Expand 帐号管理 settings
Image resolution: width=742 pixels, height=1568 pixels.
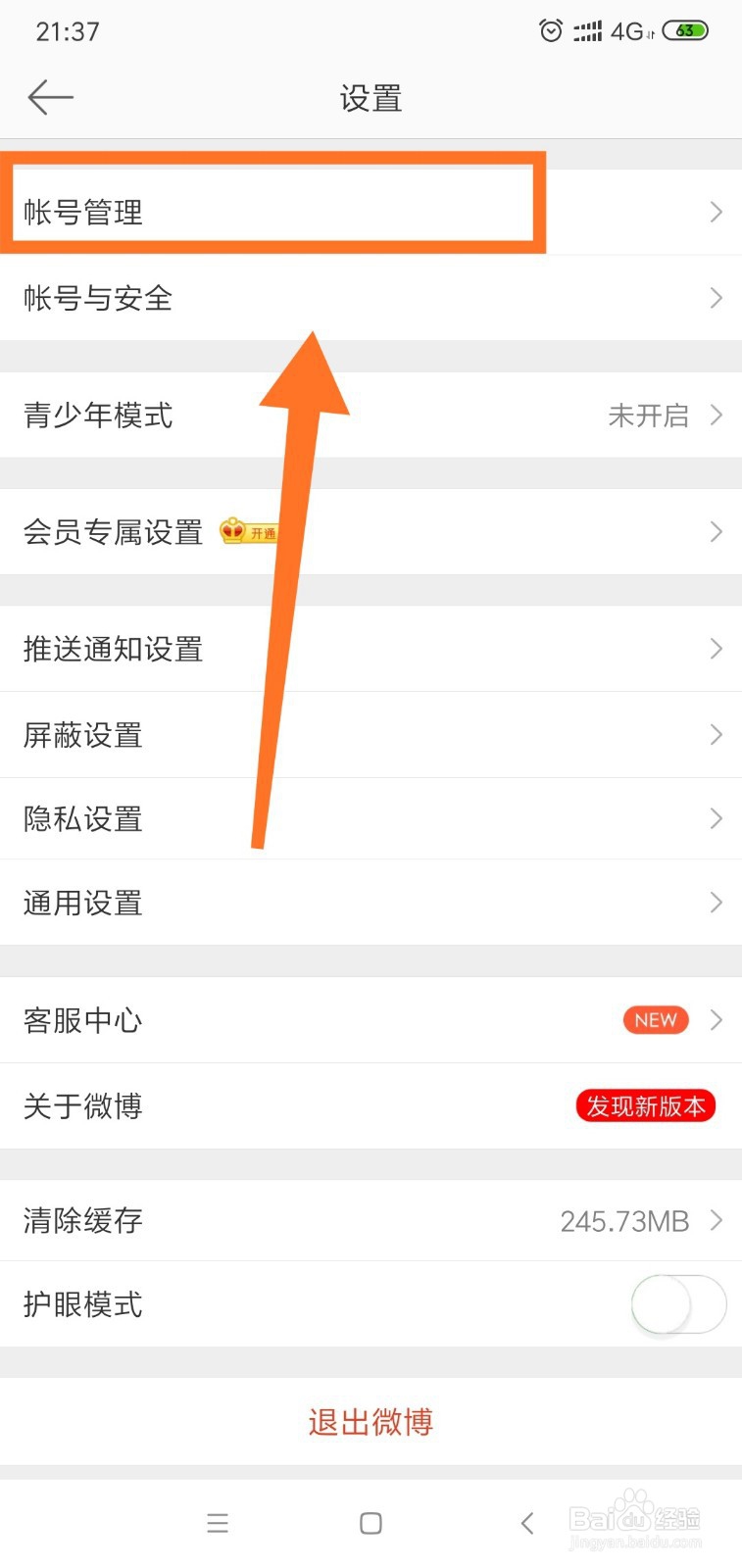coord(274,212)
